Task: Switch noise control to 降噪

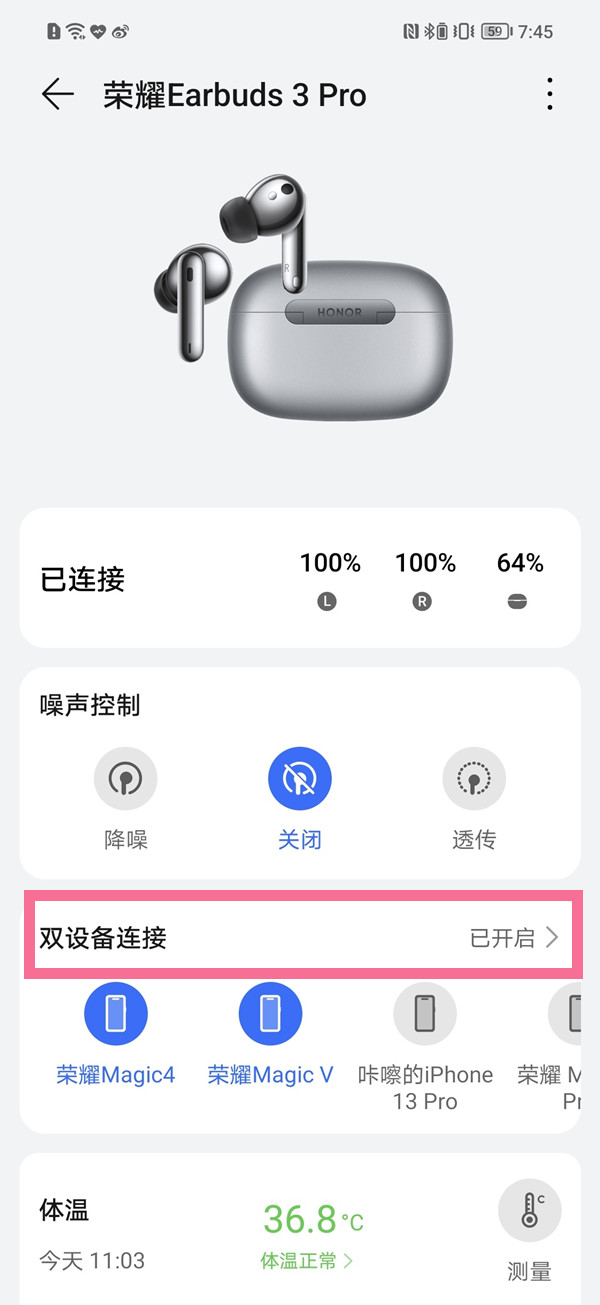Action: (x=126, y=778)
